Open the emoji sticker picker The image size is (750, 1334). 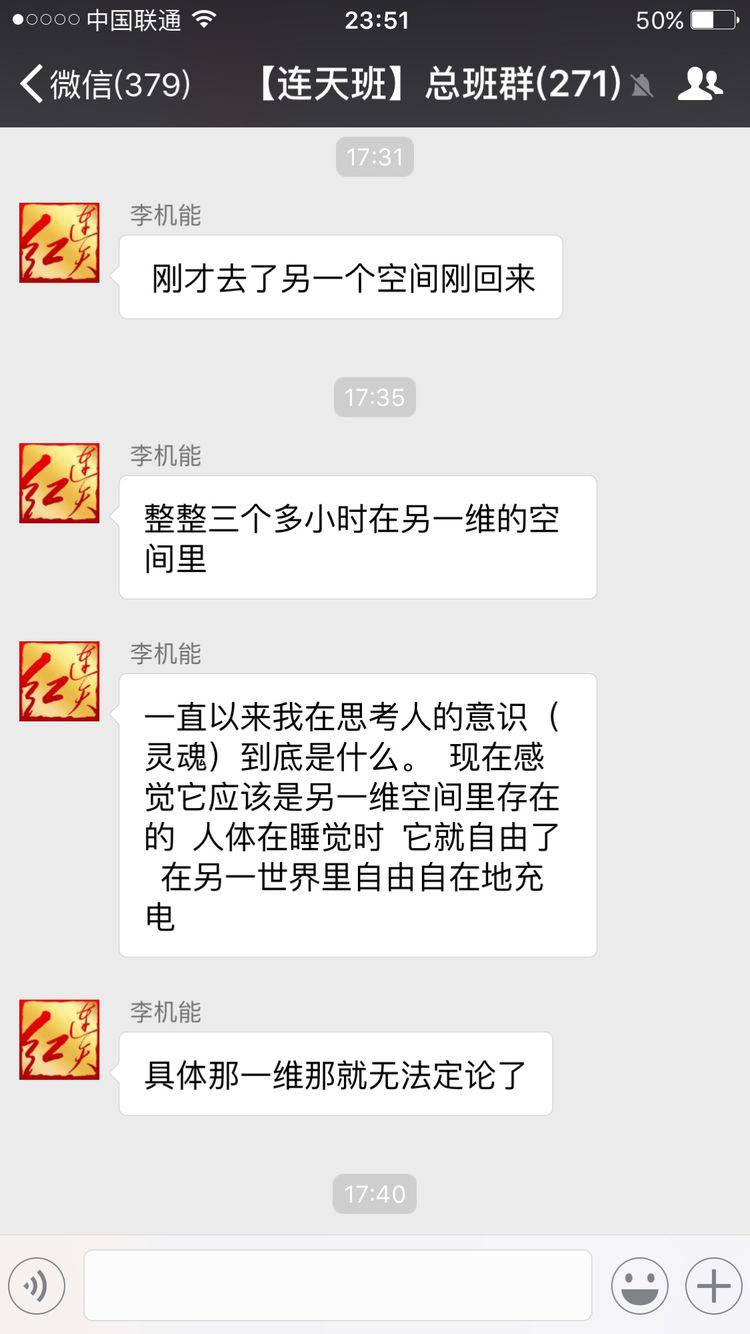click(x=639, y=1286)
